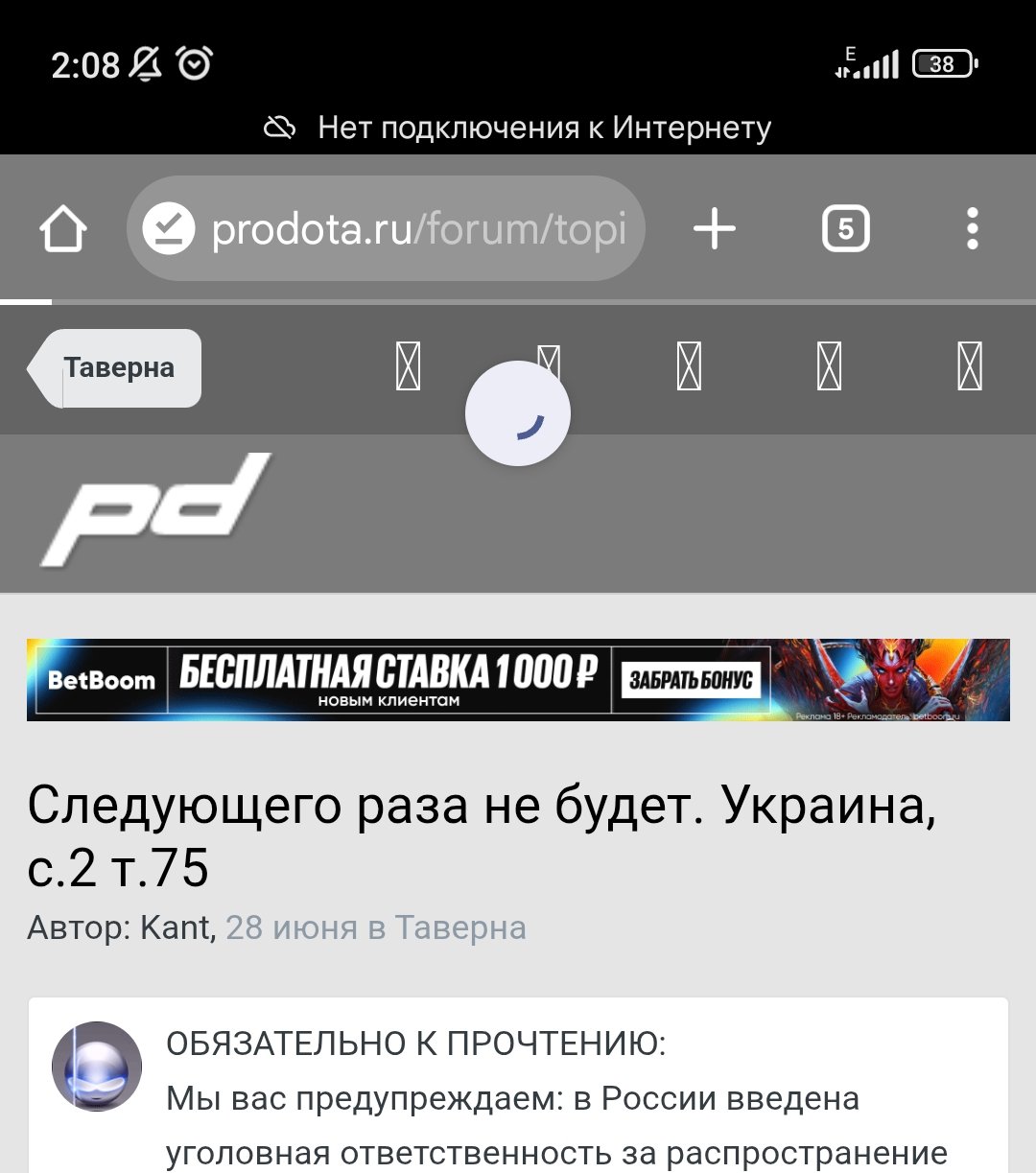Tap the site security check icon in address bar
Screen dimensions: 1036x1173
click(x=170, y=228)
